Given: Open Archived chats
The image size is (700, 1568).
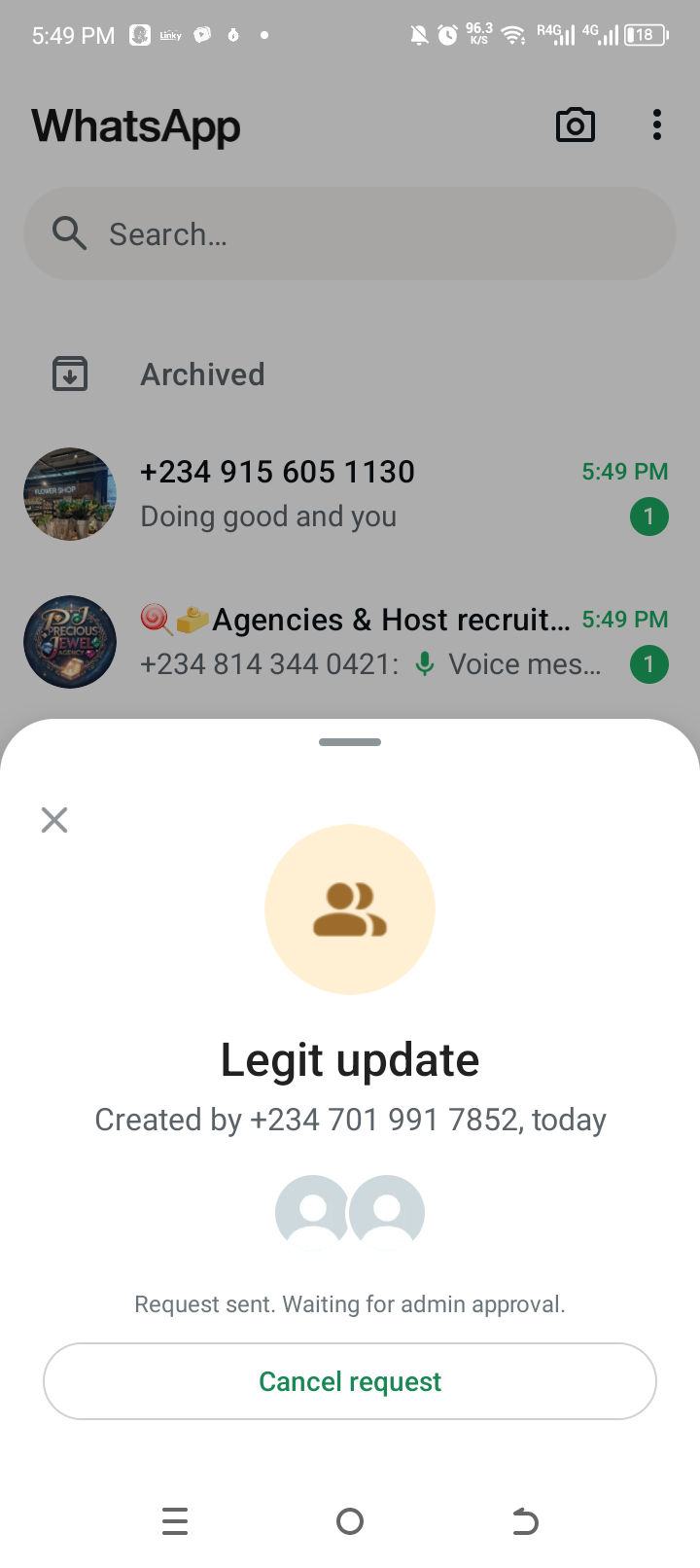Looking at the screenshot, I should coord(202,374).
